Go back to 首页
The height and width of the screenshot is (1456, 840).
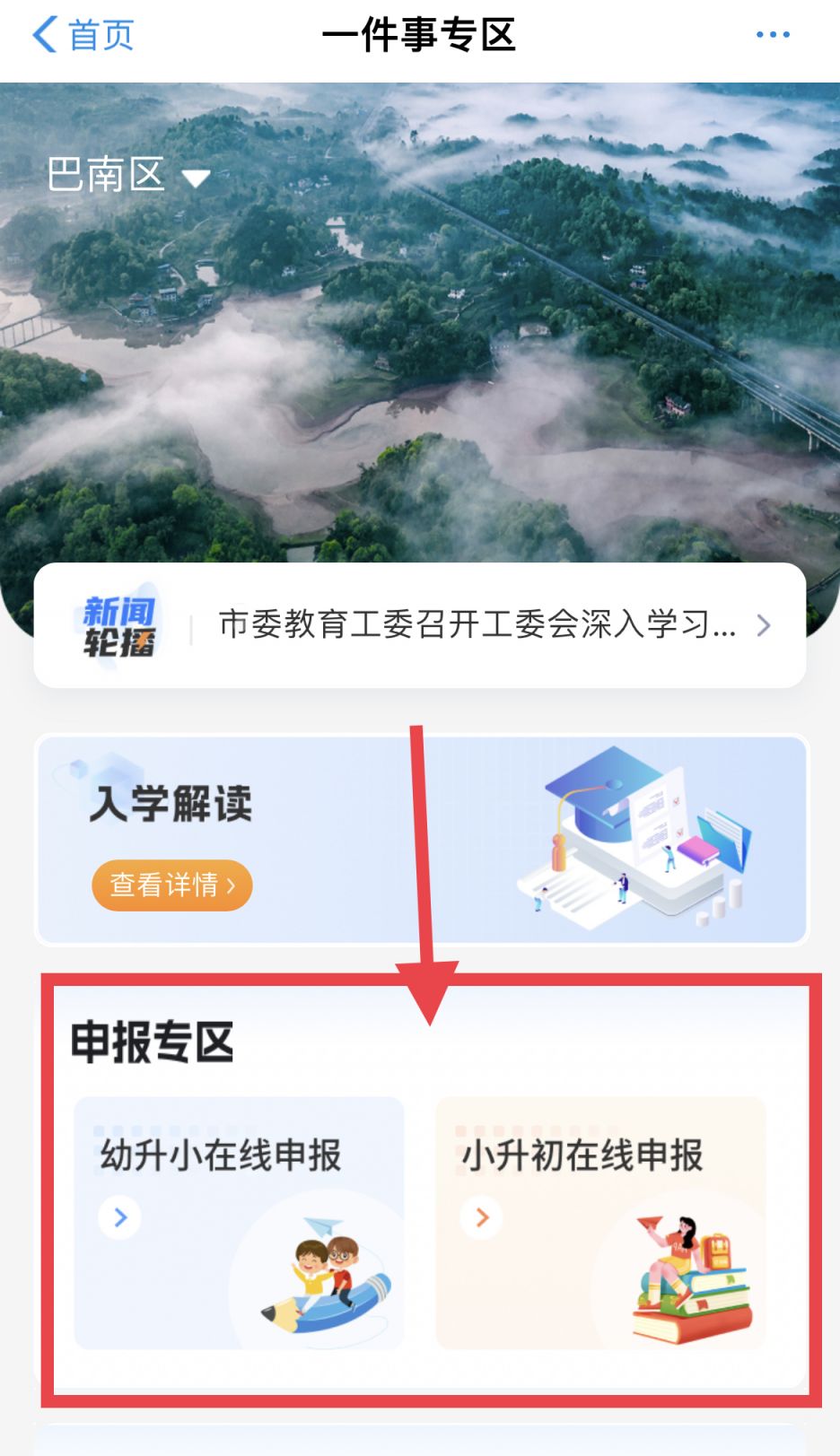point(83,36)
